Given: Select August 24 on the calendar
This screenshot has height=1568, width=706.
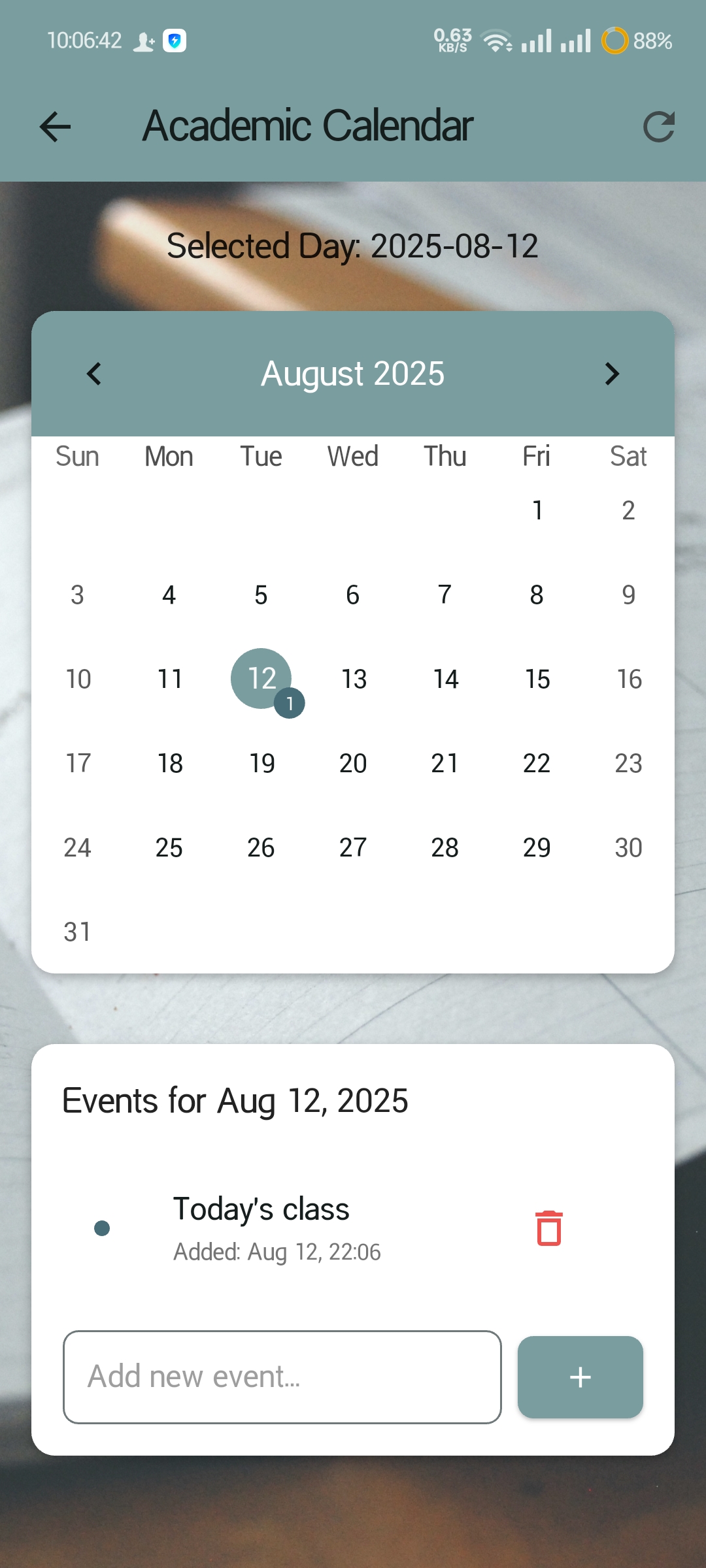Looking at the screenshot, I should (77, 847).
